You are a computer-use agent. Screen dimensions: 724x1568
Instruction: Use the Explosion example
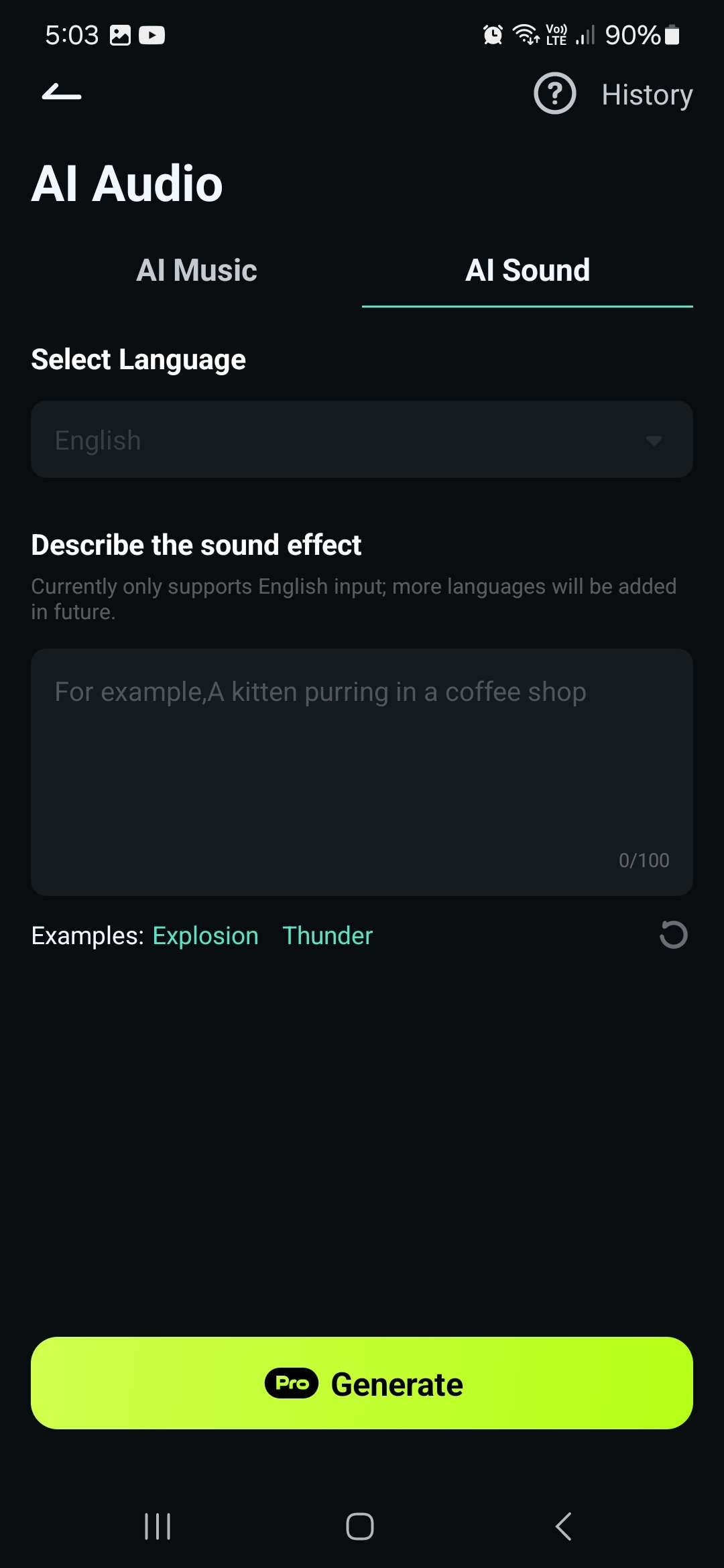point(205,935)
